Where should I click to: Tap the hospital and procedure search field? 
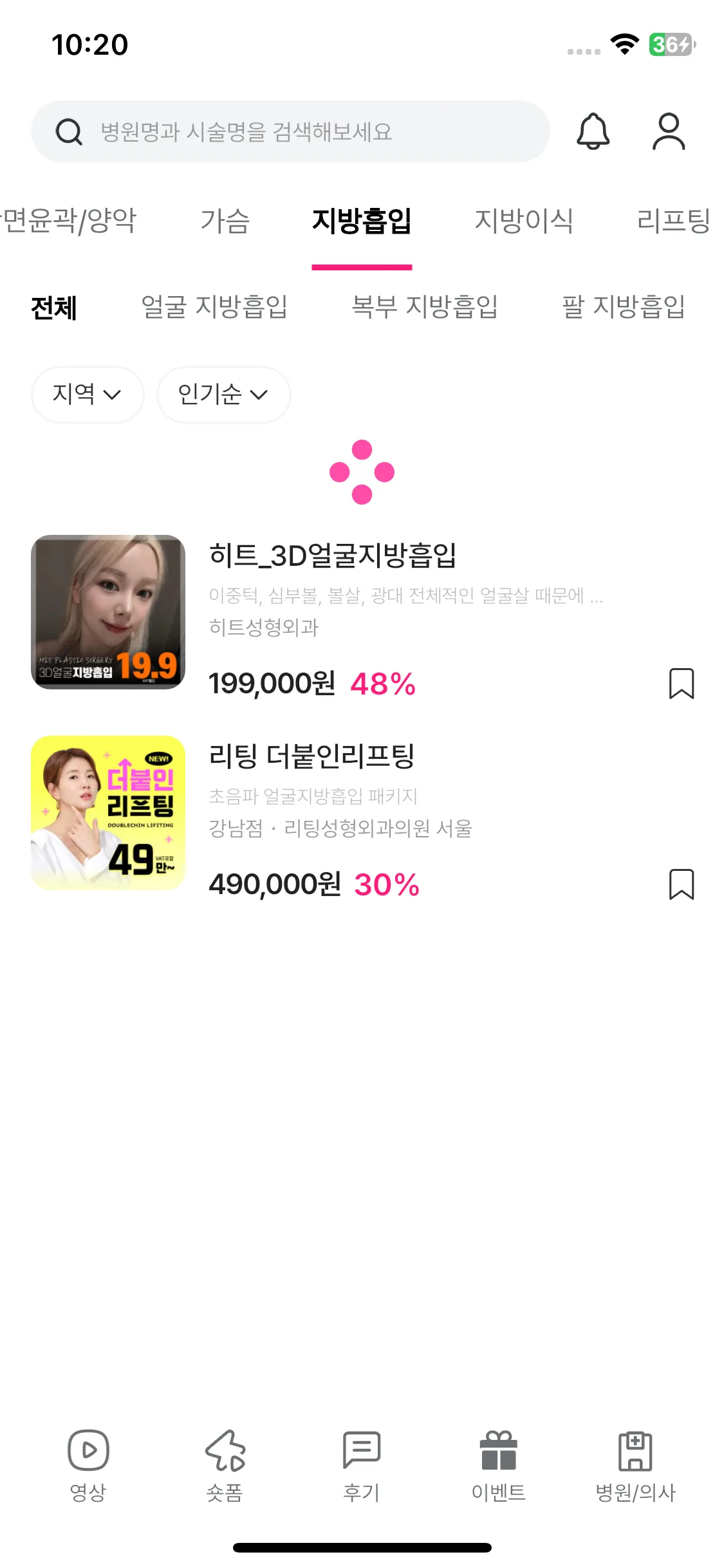290,131
